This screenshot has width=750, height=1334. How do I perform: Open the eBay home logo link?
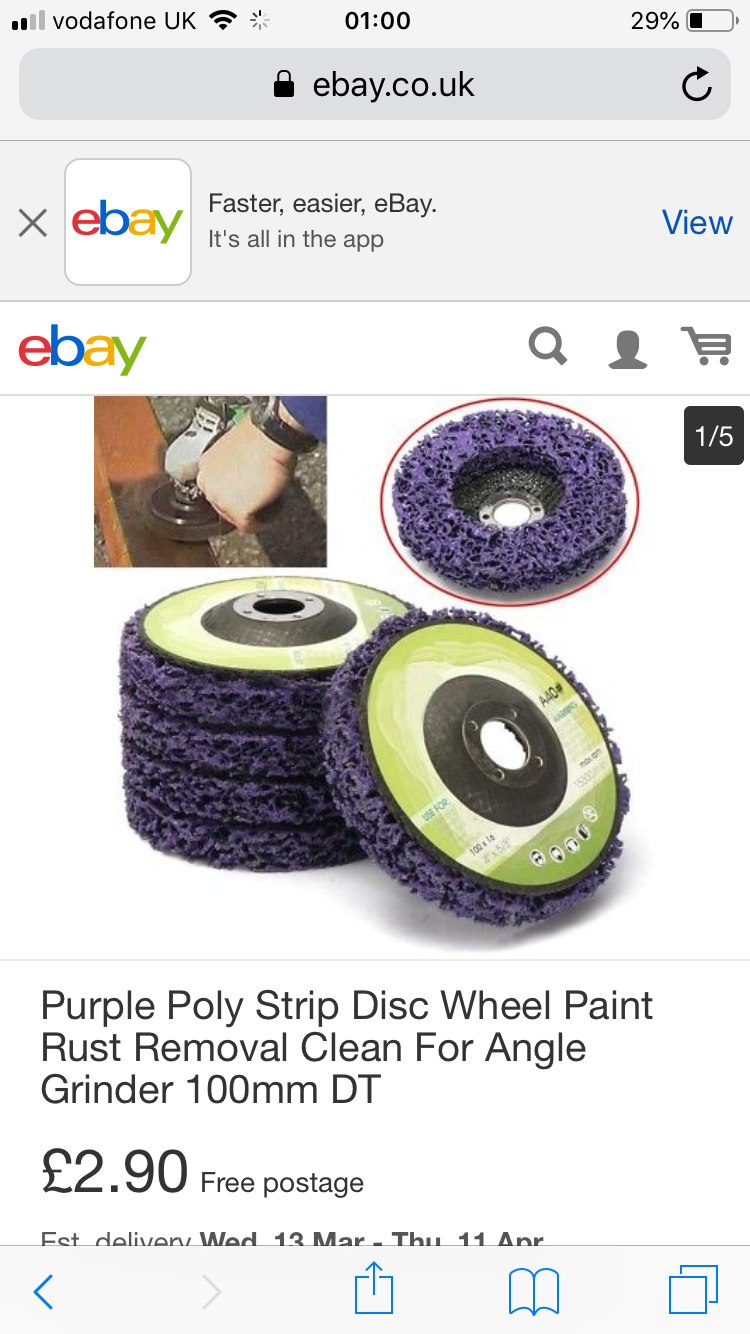pyautogui.click(x=82, y=348)
